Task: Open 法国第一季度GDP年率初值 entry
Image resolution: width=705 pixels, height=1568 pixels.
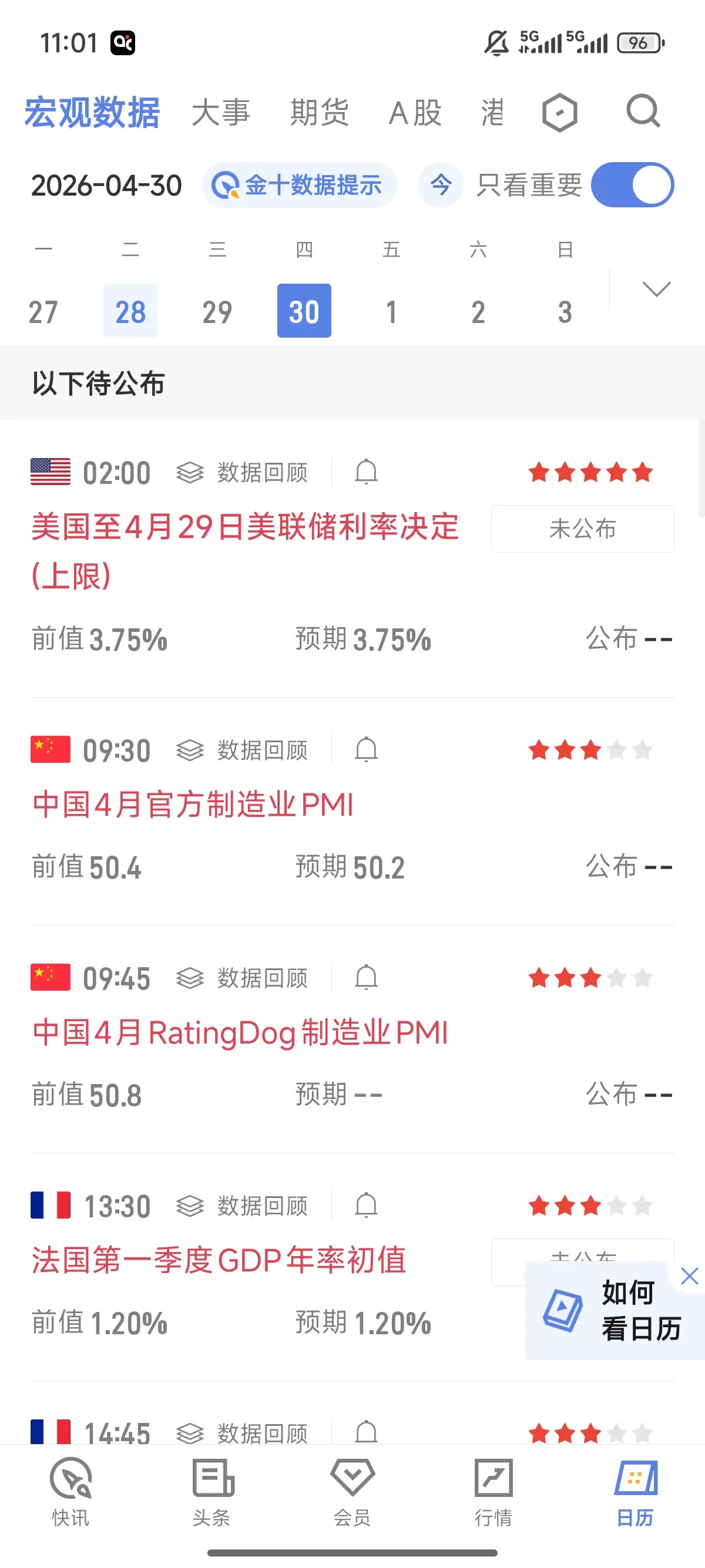Action: (x=219, y=1260)
